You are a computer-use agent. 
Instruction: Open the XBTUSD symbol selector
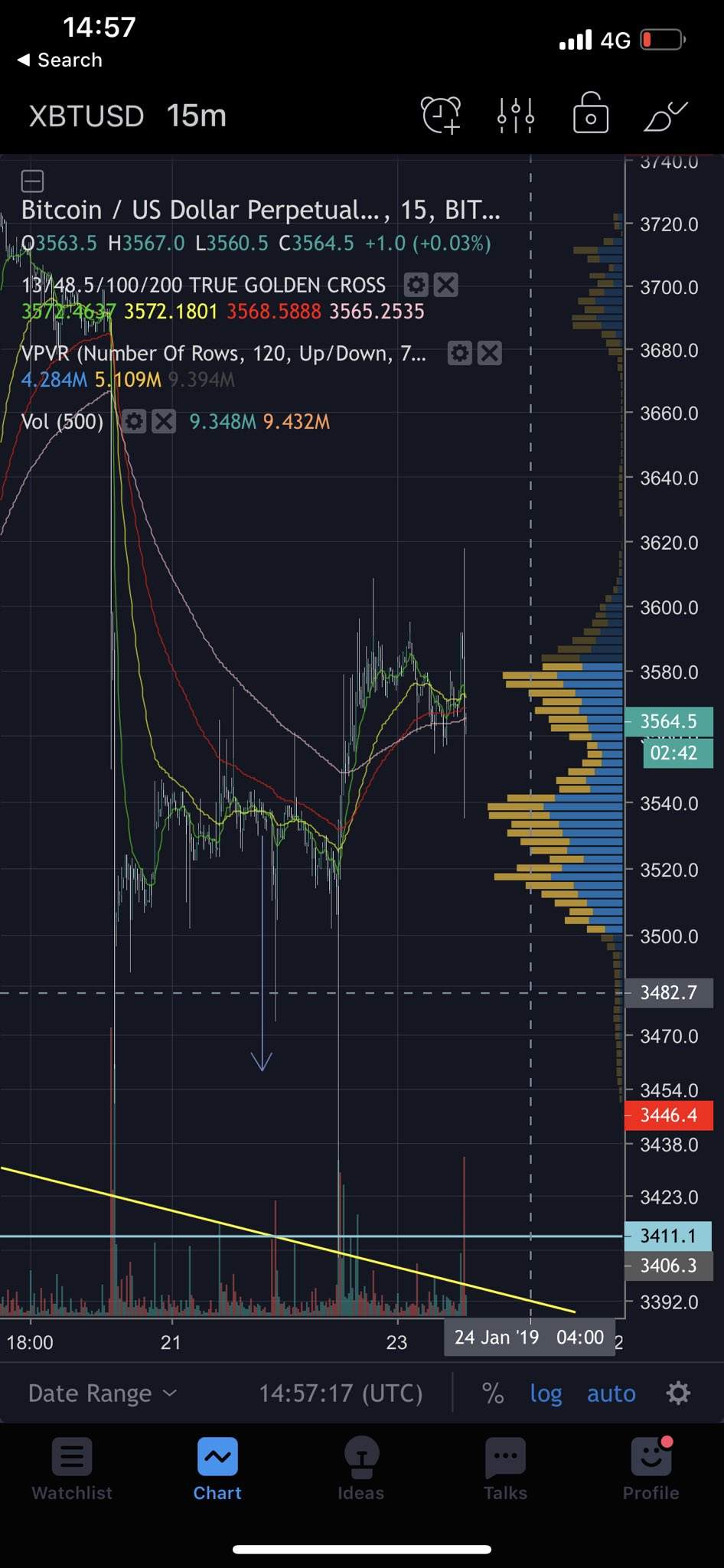pyautogui.click(x=86, y=116)
